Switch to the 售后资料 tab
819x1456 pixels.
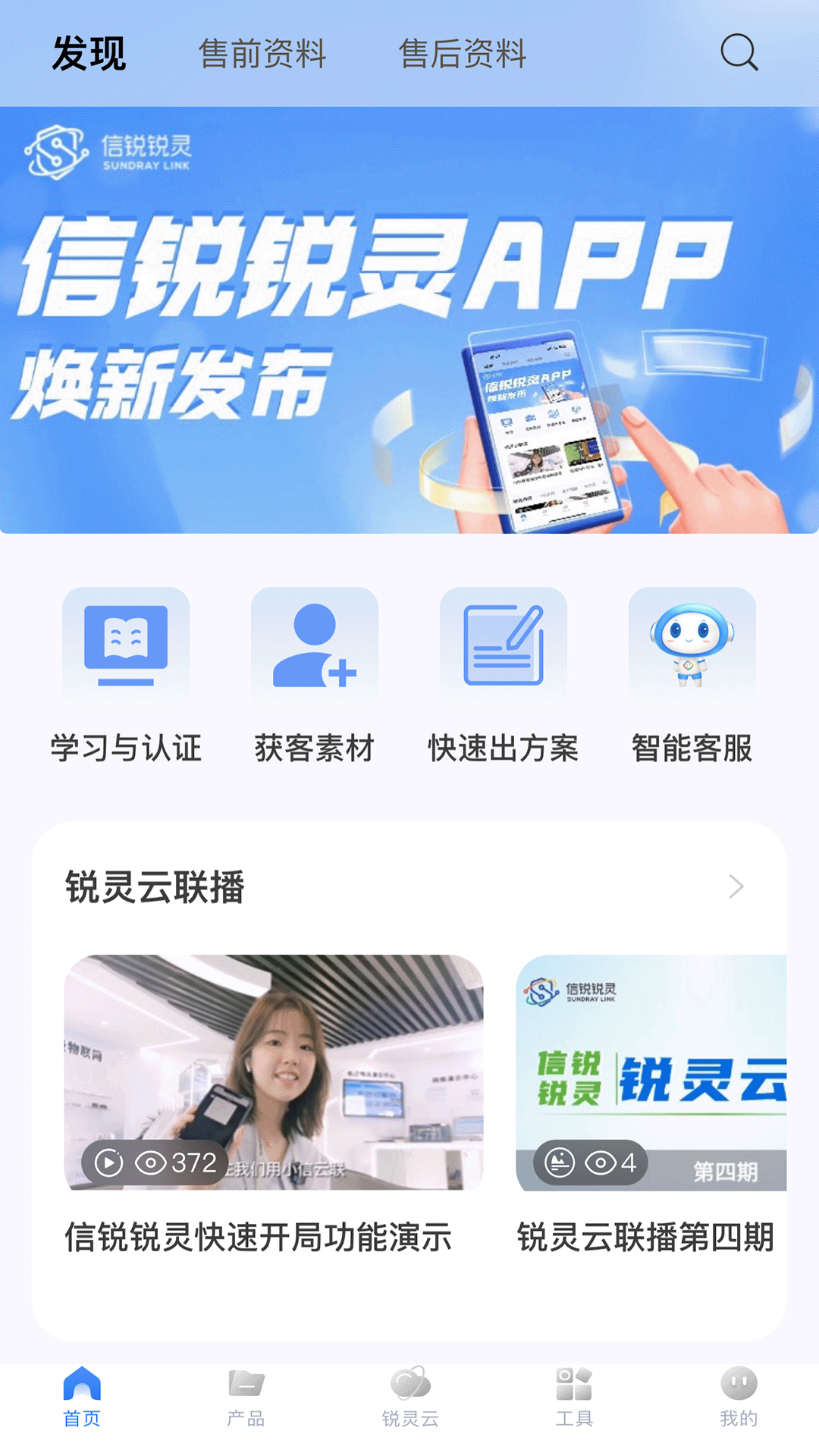[463, 54]
